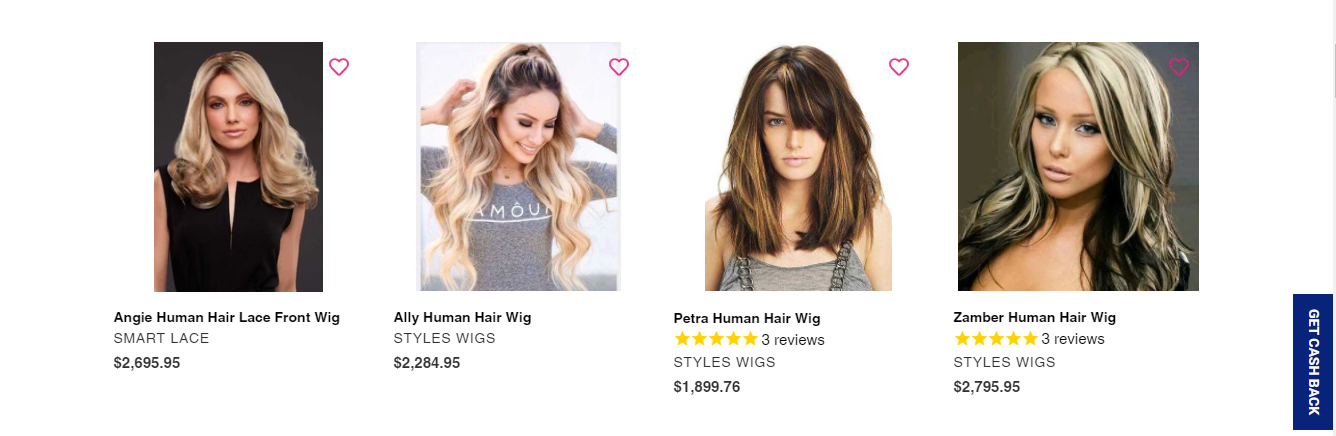Save Zamber Human Hair Wig to wishlist
The image size is (1336, 436).
point(1179,67)
